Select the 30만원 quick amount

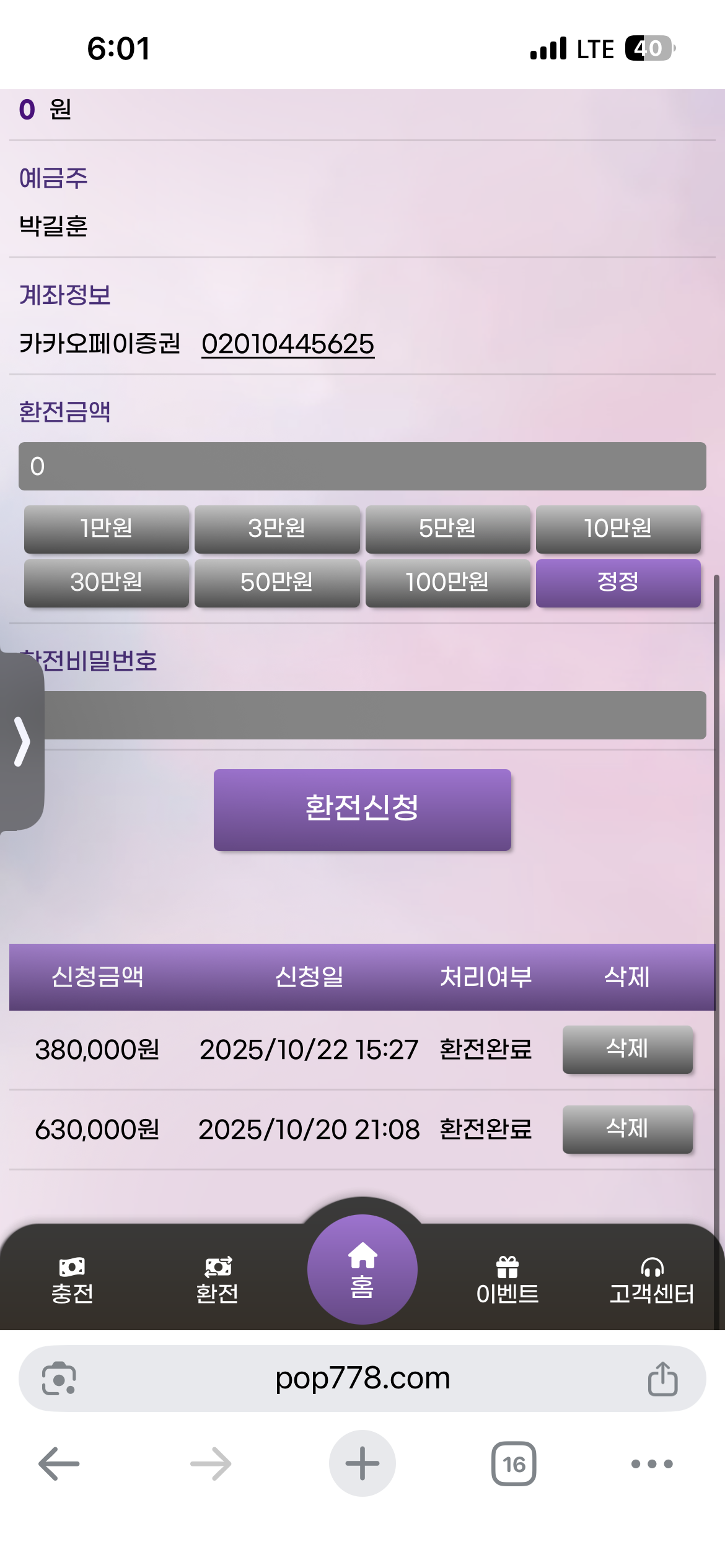pos(107,583)
